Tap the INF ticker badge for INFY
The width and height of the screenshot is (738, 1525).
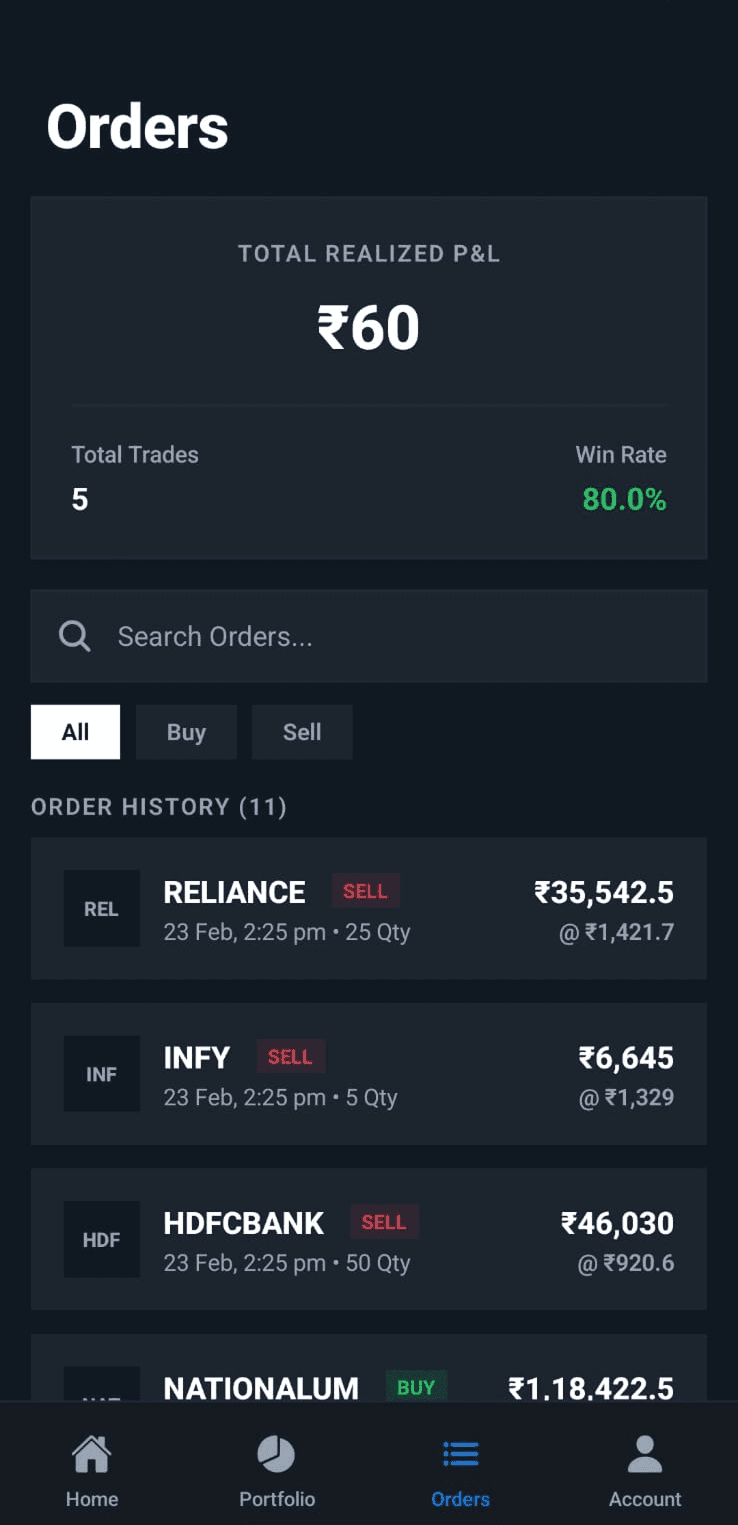click(x=101, y=1073)
